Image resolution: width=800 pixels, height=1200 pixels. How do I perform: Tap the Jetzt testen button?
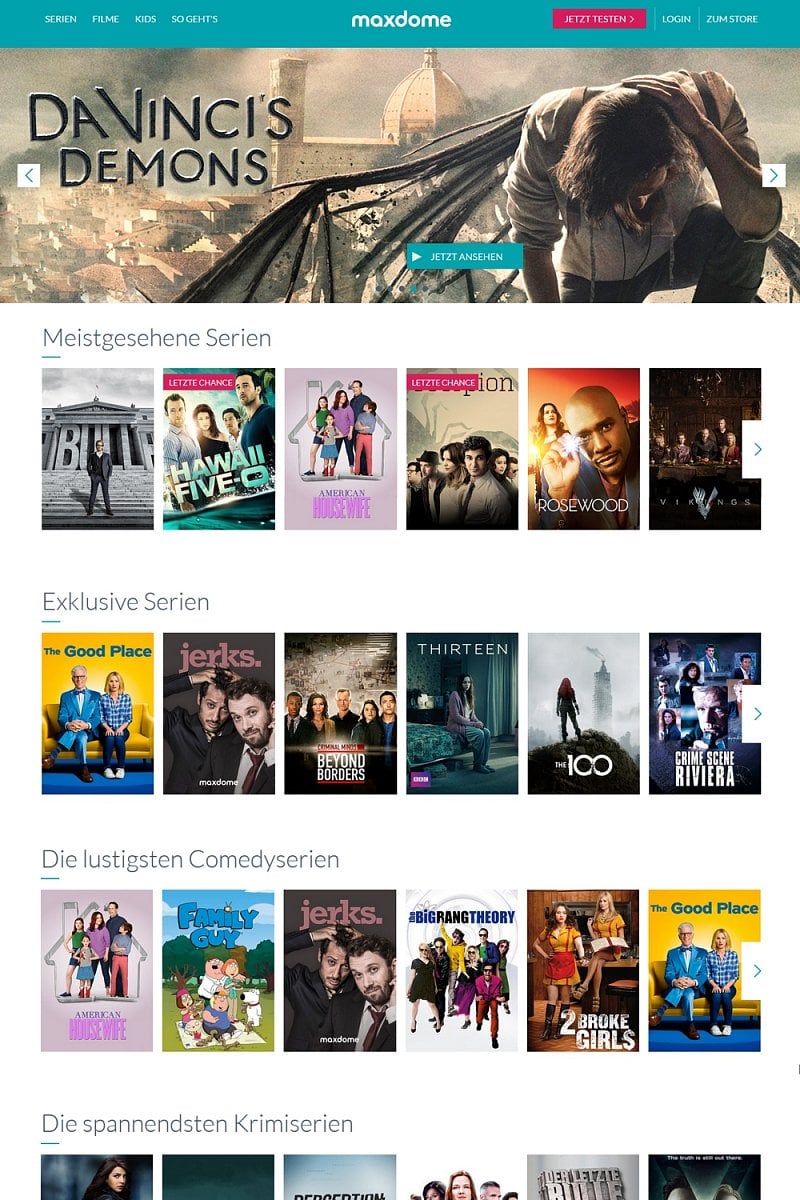(598, 19)
